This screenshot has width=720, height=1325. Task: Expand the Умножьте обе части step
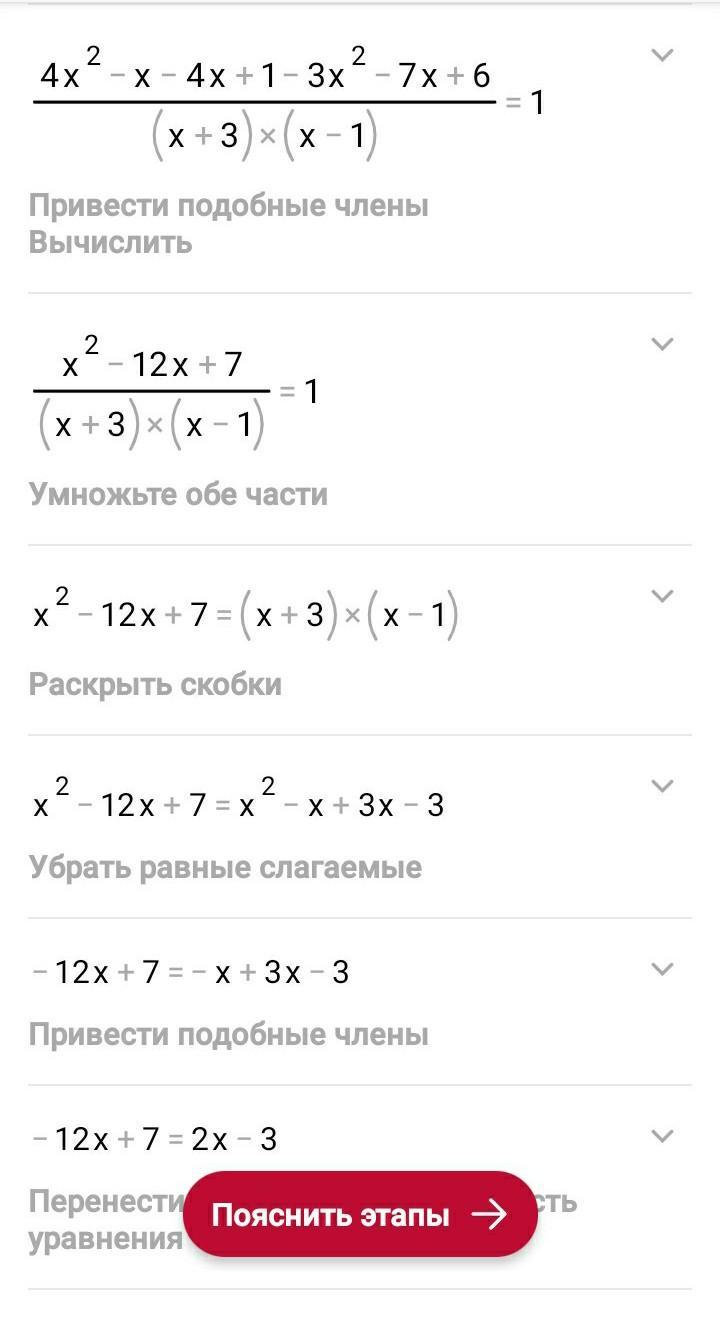[x=661, y=344]
